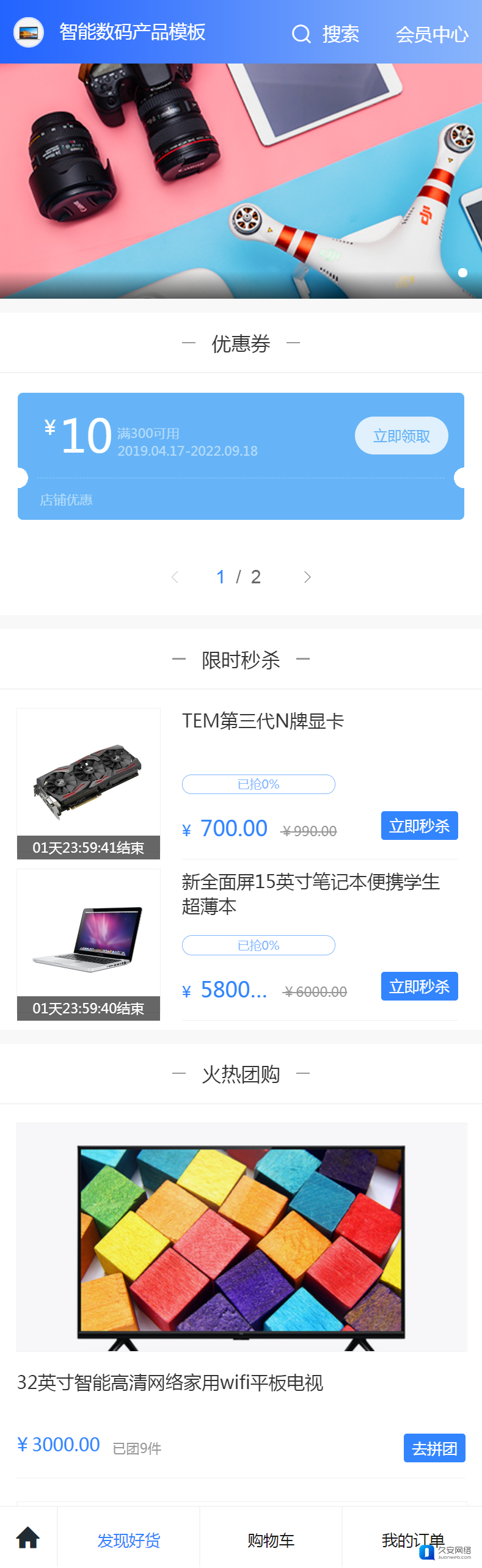Open the TEM graphics card product image
The height and width of the screenshot is (1568, 482).
89,773
